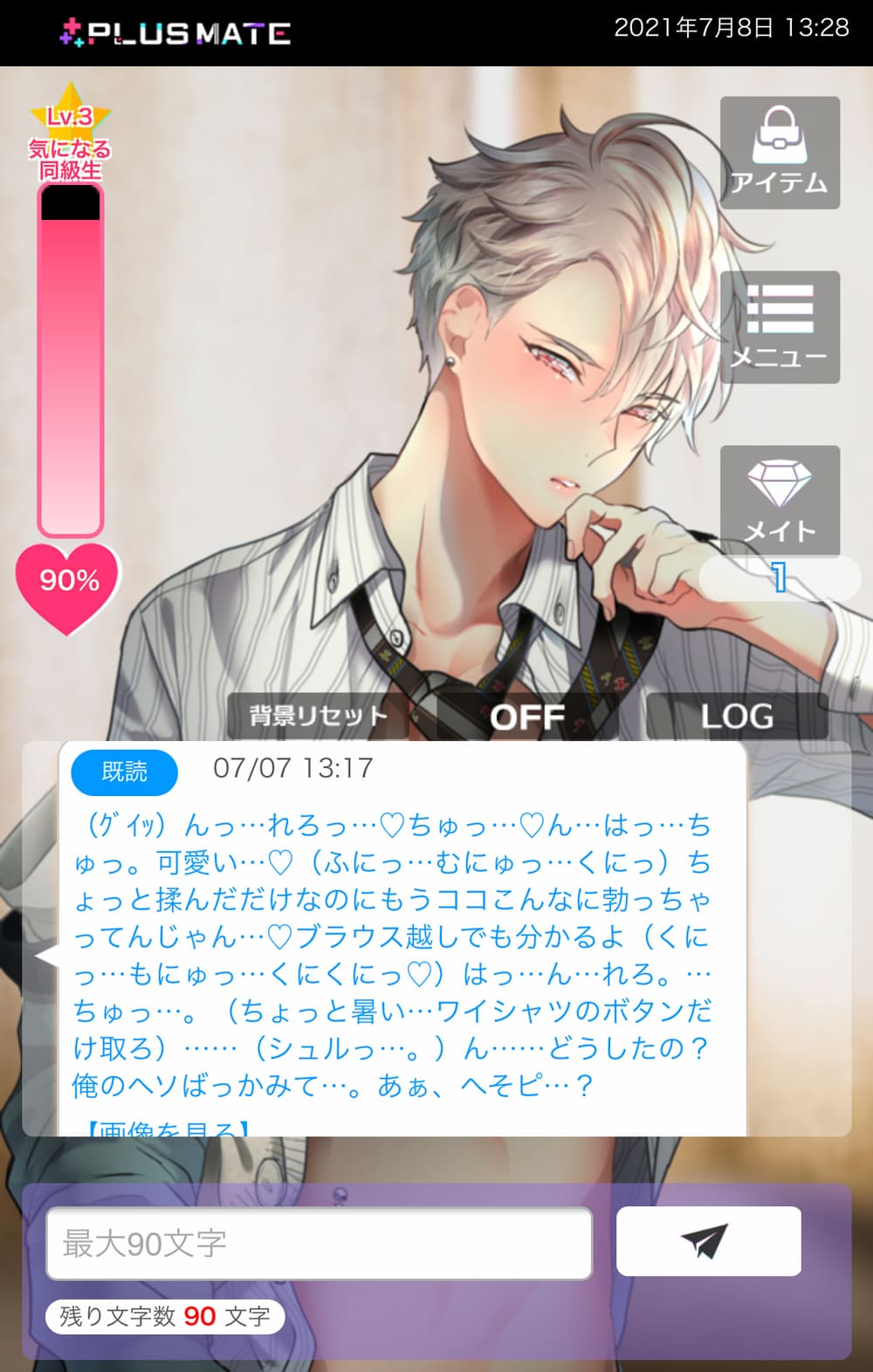This screenshot has width=873, height=1372.
Task: Focus the 最大90文字 message field
Action: (x=319, y=1243)
